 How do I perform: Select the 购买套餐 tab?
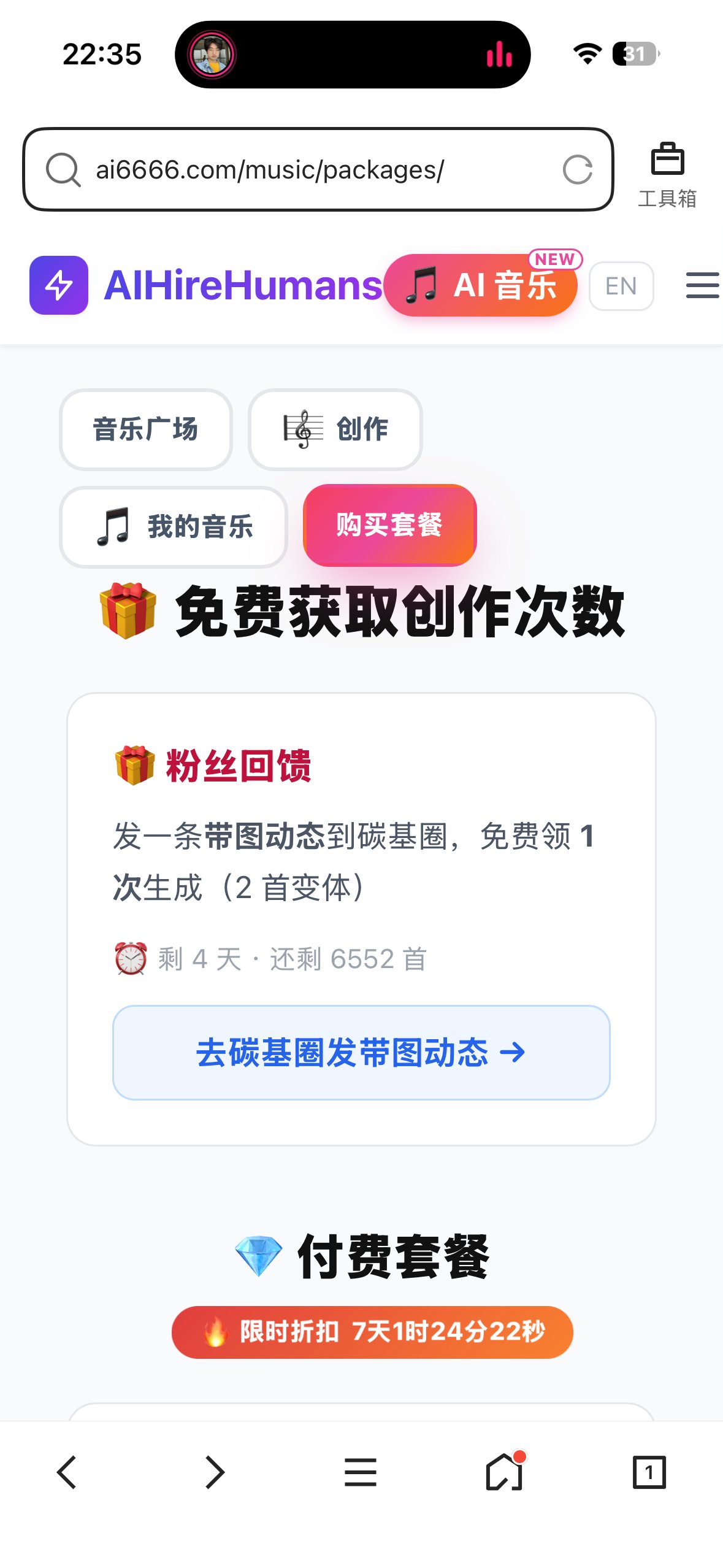tap(389, 525)
